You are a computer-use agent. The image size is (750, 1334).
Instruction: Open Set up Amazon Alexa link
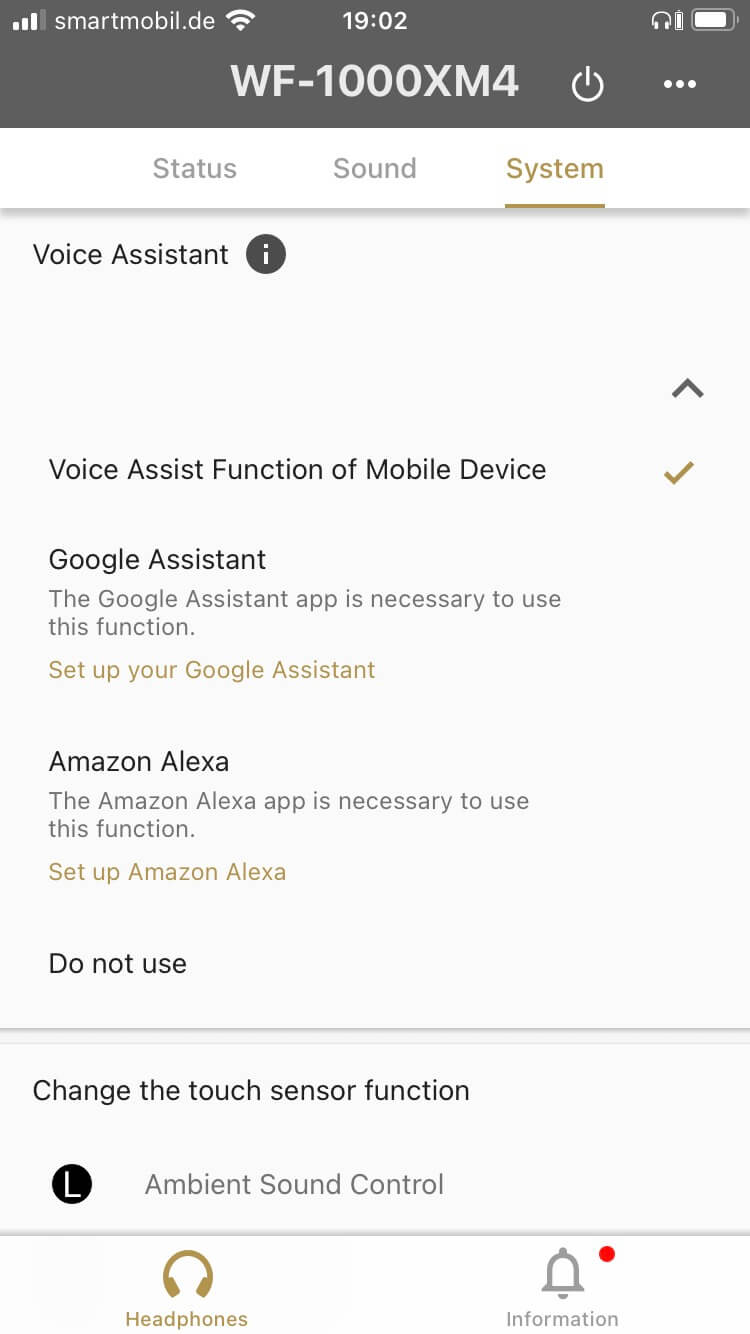(x=167, y=872)
